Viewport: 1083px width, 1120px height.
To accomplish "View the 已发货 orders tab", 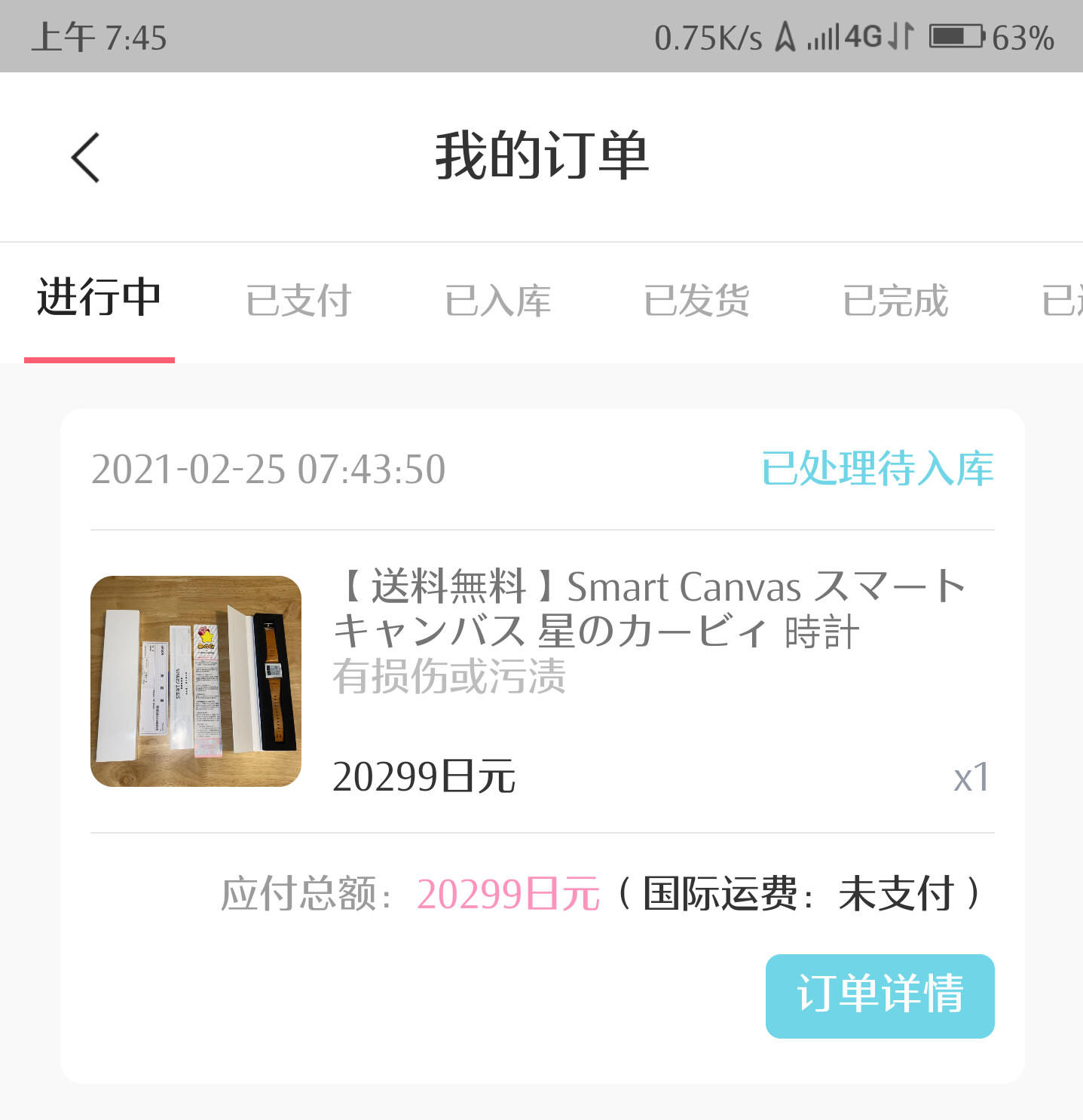I will coord(696,301).
